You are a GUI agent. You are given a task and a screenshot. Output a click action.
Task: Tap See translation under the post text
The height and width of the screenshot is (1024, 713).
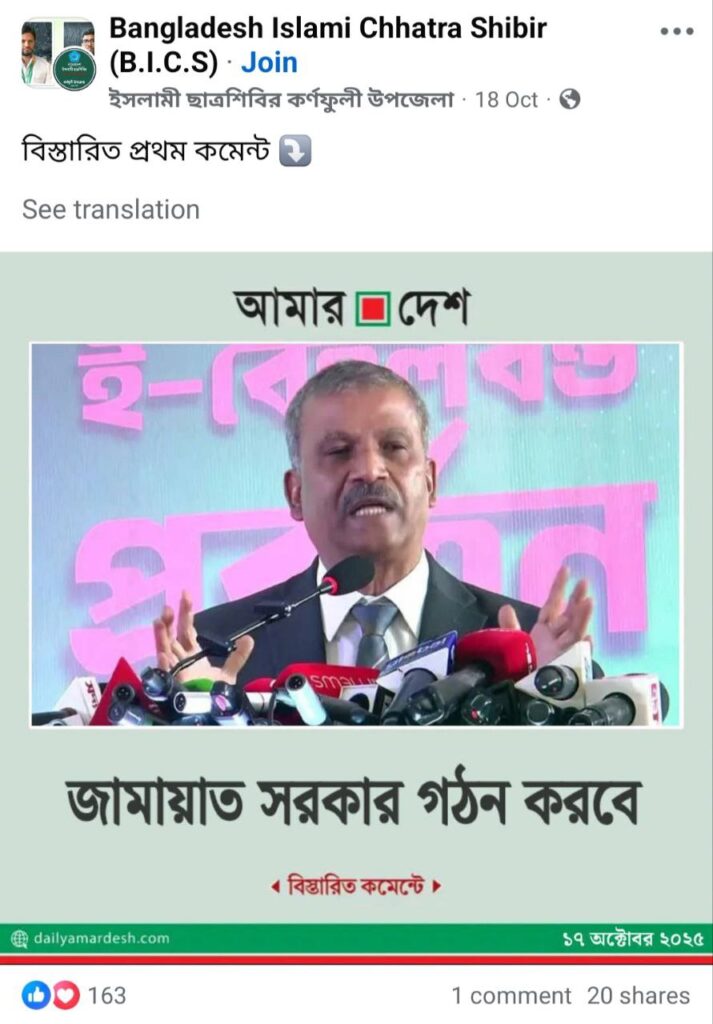(111, 209)
